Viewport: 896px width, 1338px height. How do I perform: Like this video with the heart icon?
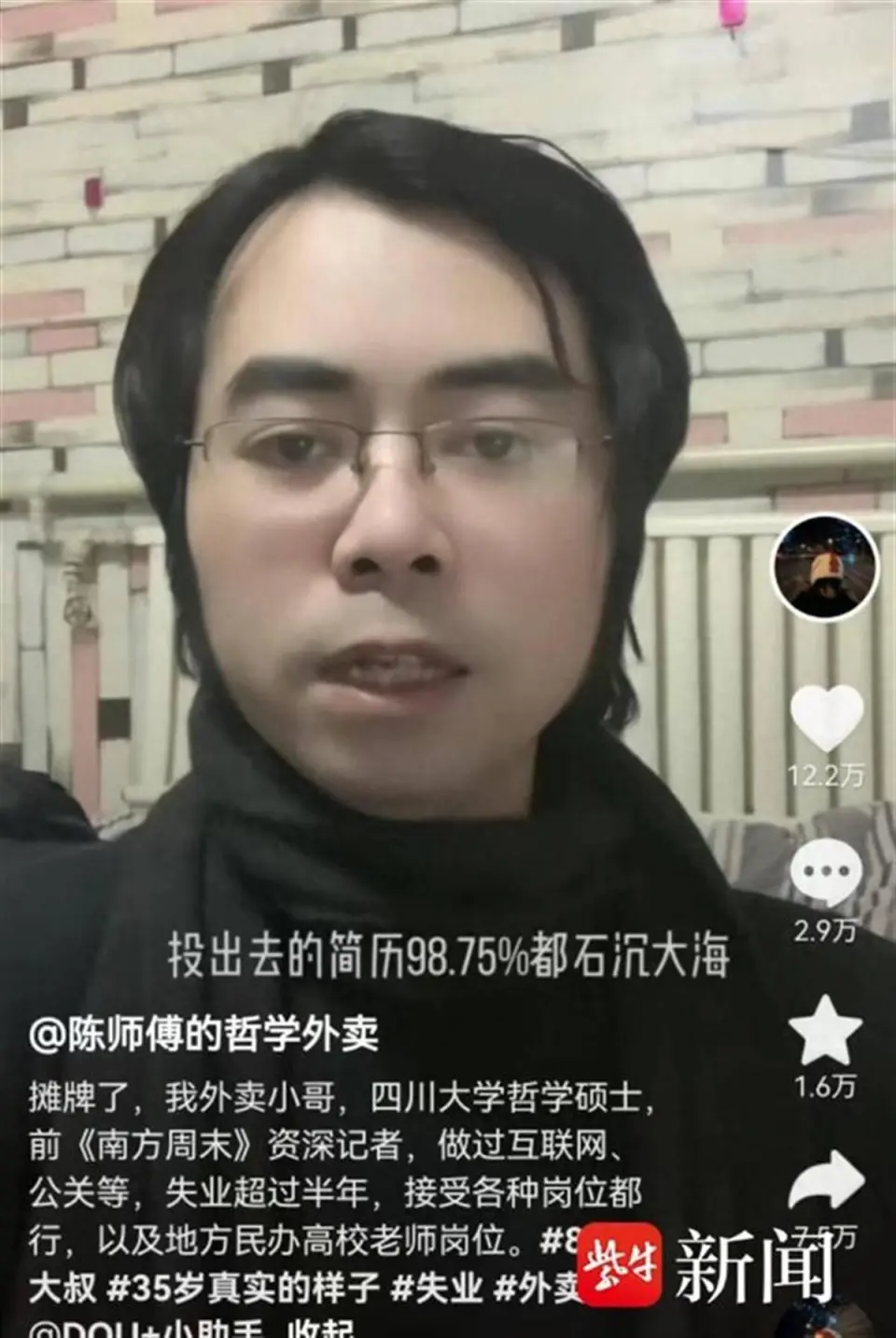coord(826,719)
